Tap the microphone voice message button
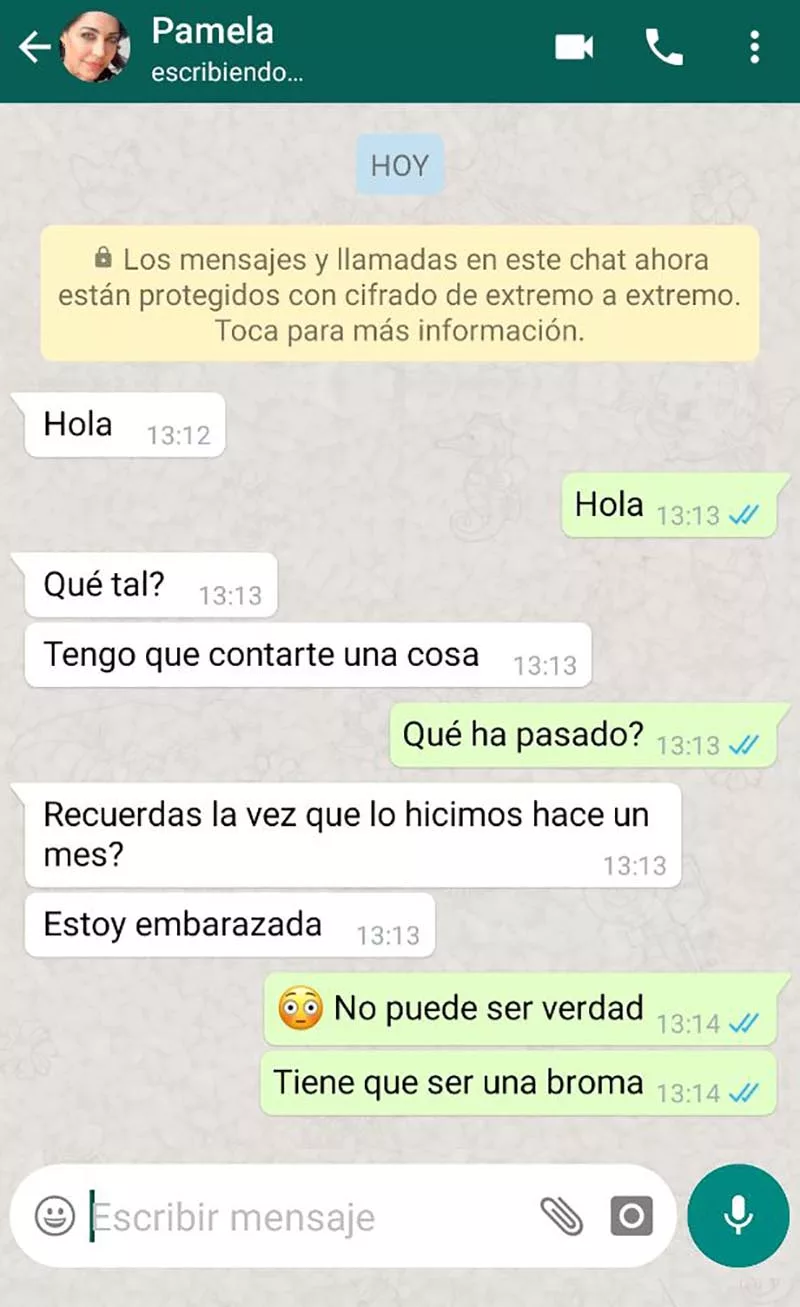The height and width of the screenshot is (1307, 800). (738, 1216)
